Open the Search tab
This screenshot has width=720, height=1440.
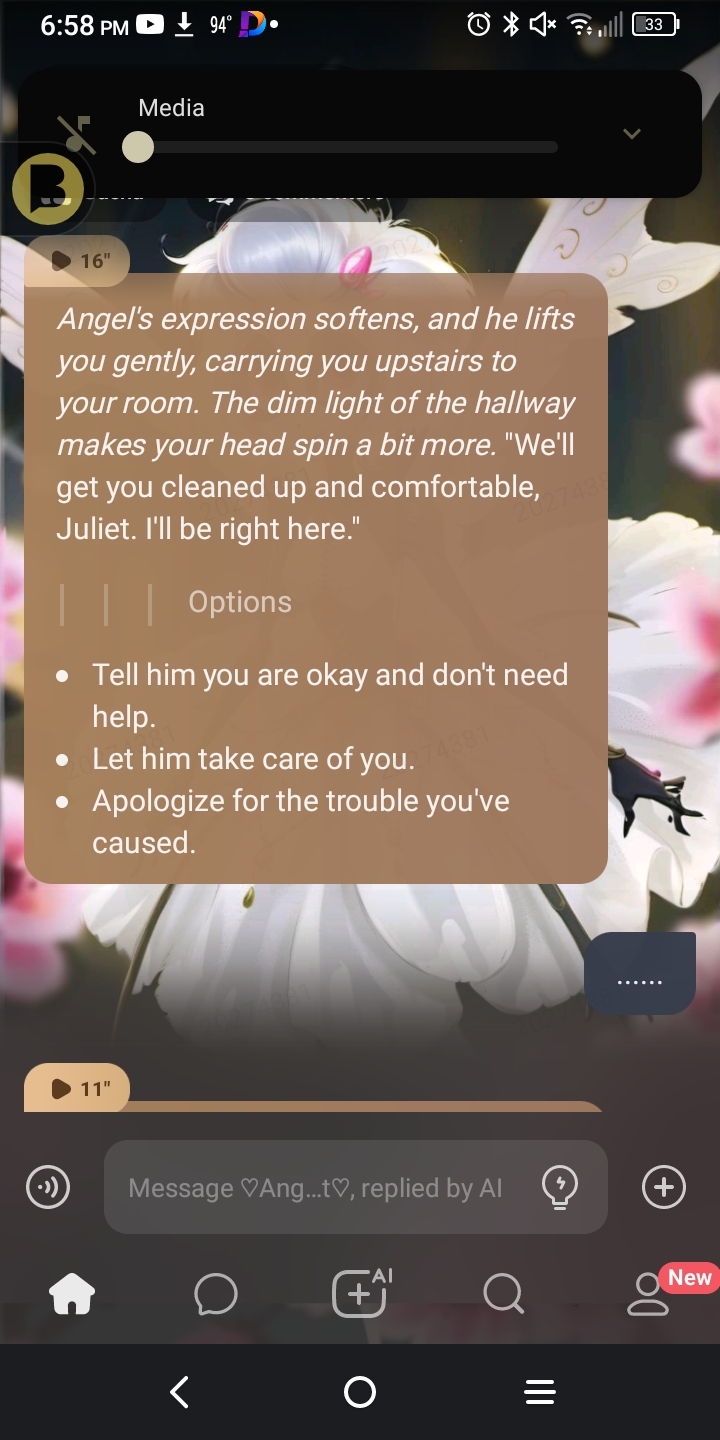pos(503,1295)
